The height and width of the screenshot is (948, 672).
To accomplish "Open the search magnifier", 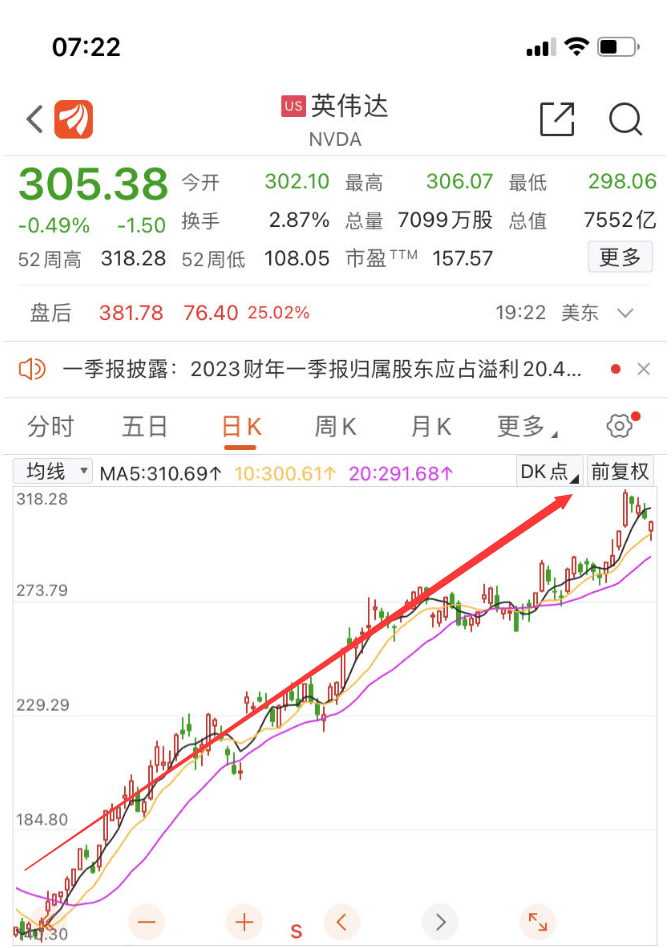I will 625,119.
